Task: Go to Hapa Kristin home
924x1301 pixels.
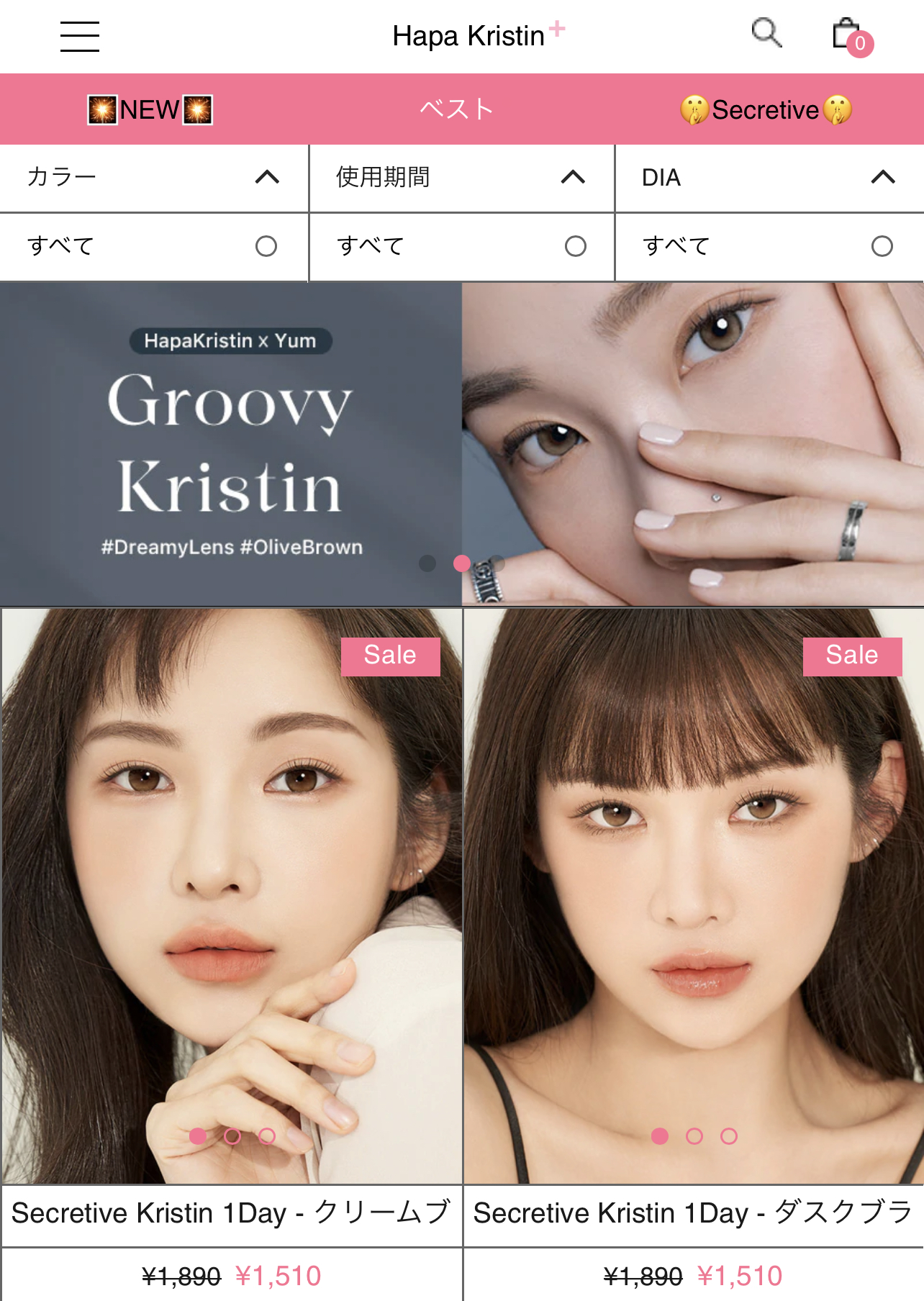Action: 468,36
